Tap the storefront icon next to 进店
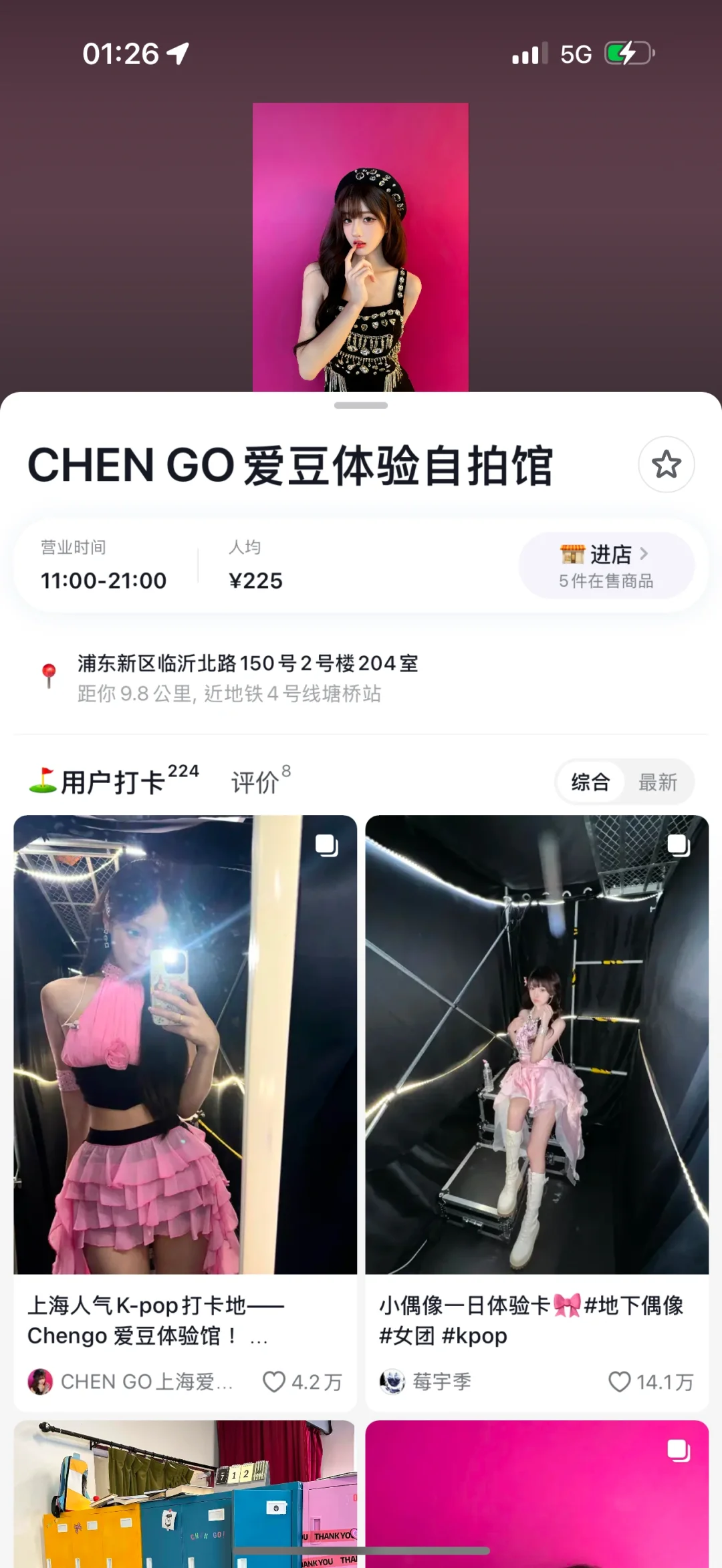This screenshot has height=1568, width=722. 572,555
